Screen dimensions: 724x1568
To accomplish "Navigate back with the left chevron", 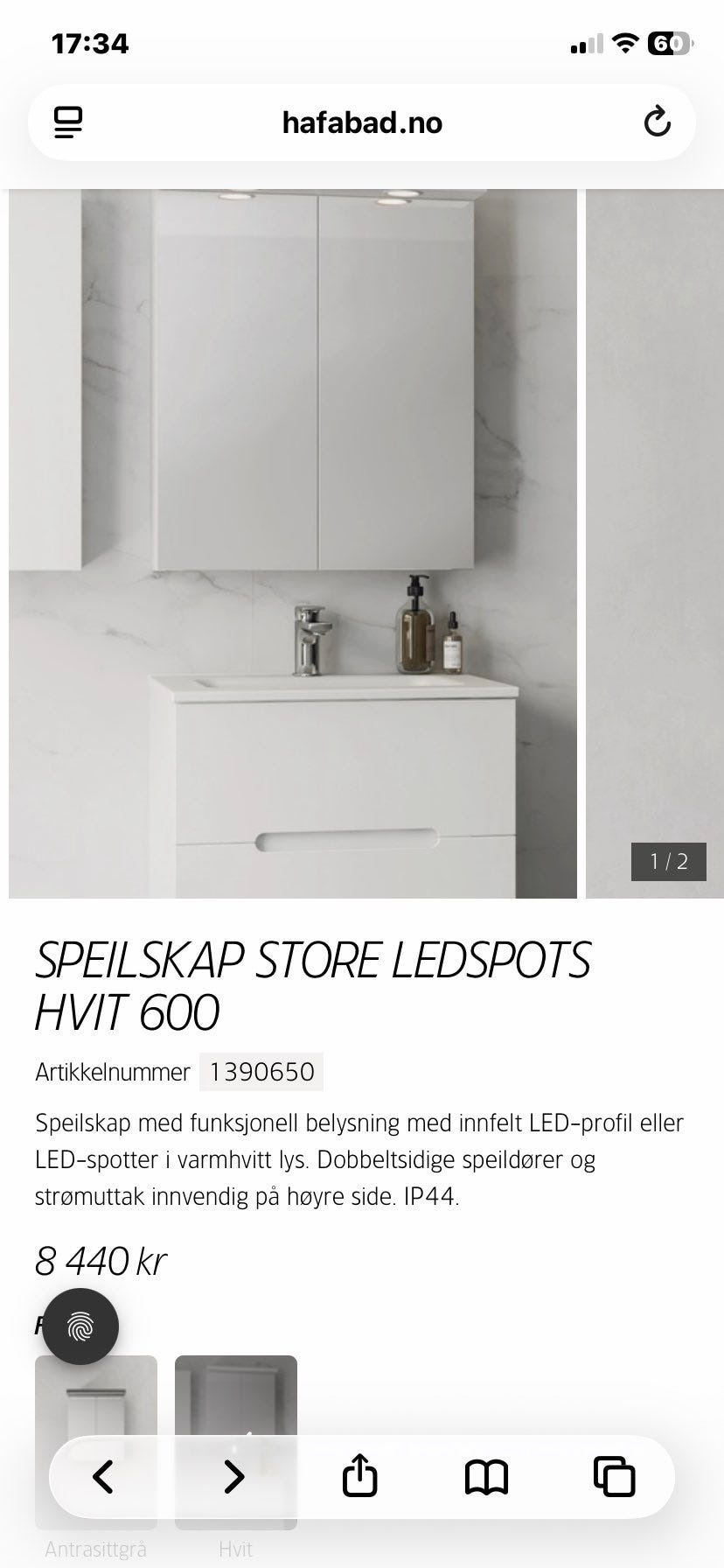I will [102, 1477].
